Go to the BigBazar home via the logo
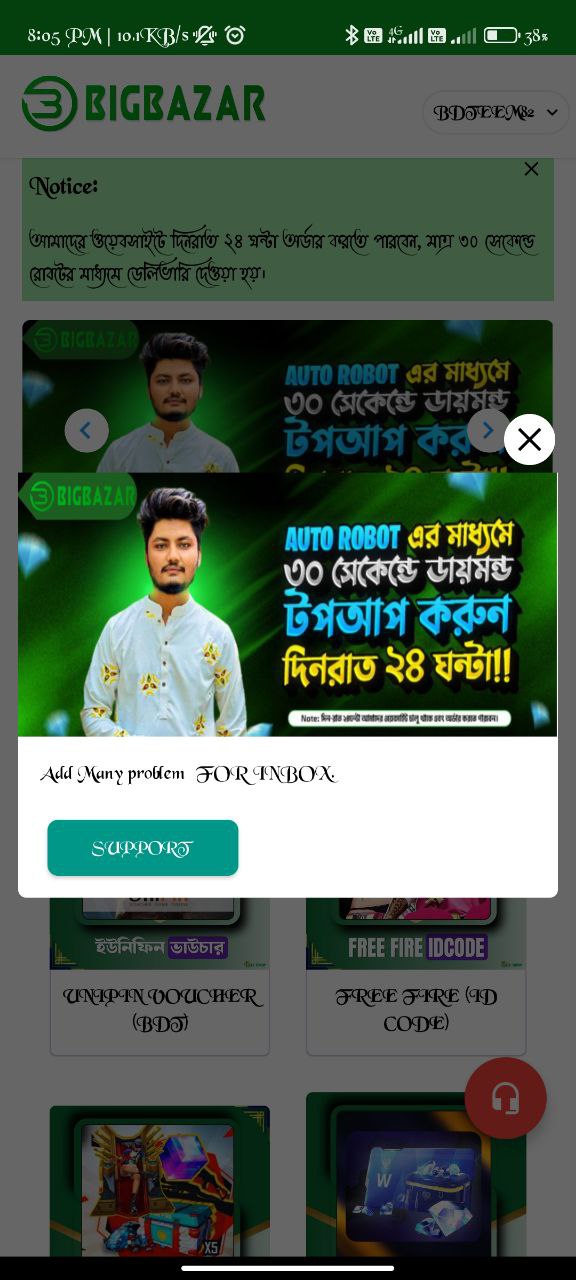Image resolution: width=576 pixels, height=1280 pixels. (x=144, y=103)
